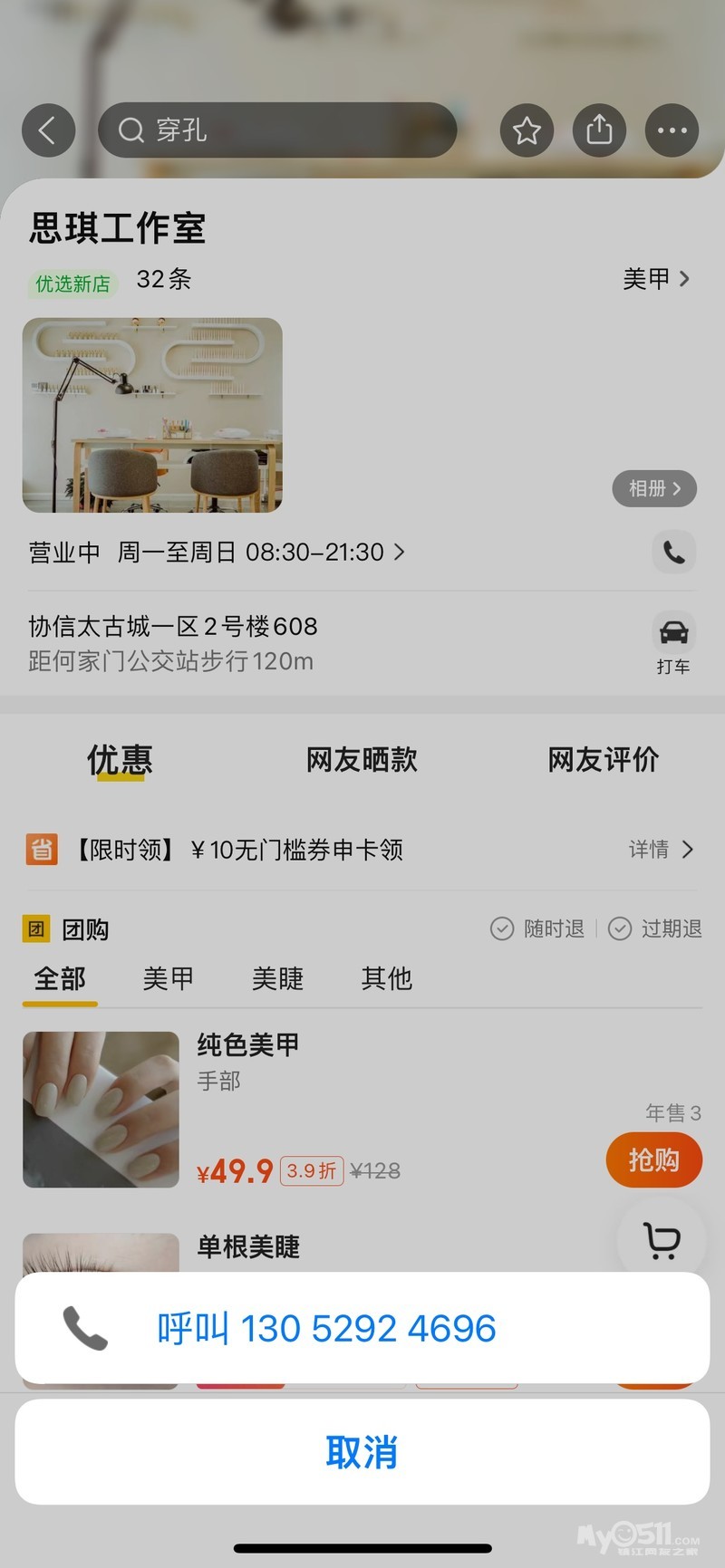View the shop photo album 相册
This screenshot has width=725, height=1568.
pyautogui.click(x=654, y=488)
